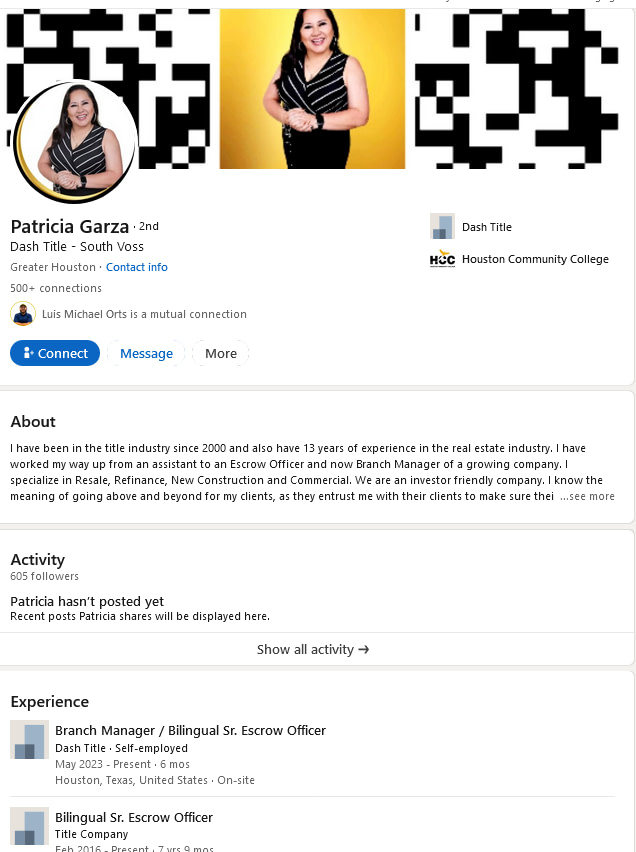
Task: Open 500+ connections list
Action: click(56, 288)
